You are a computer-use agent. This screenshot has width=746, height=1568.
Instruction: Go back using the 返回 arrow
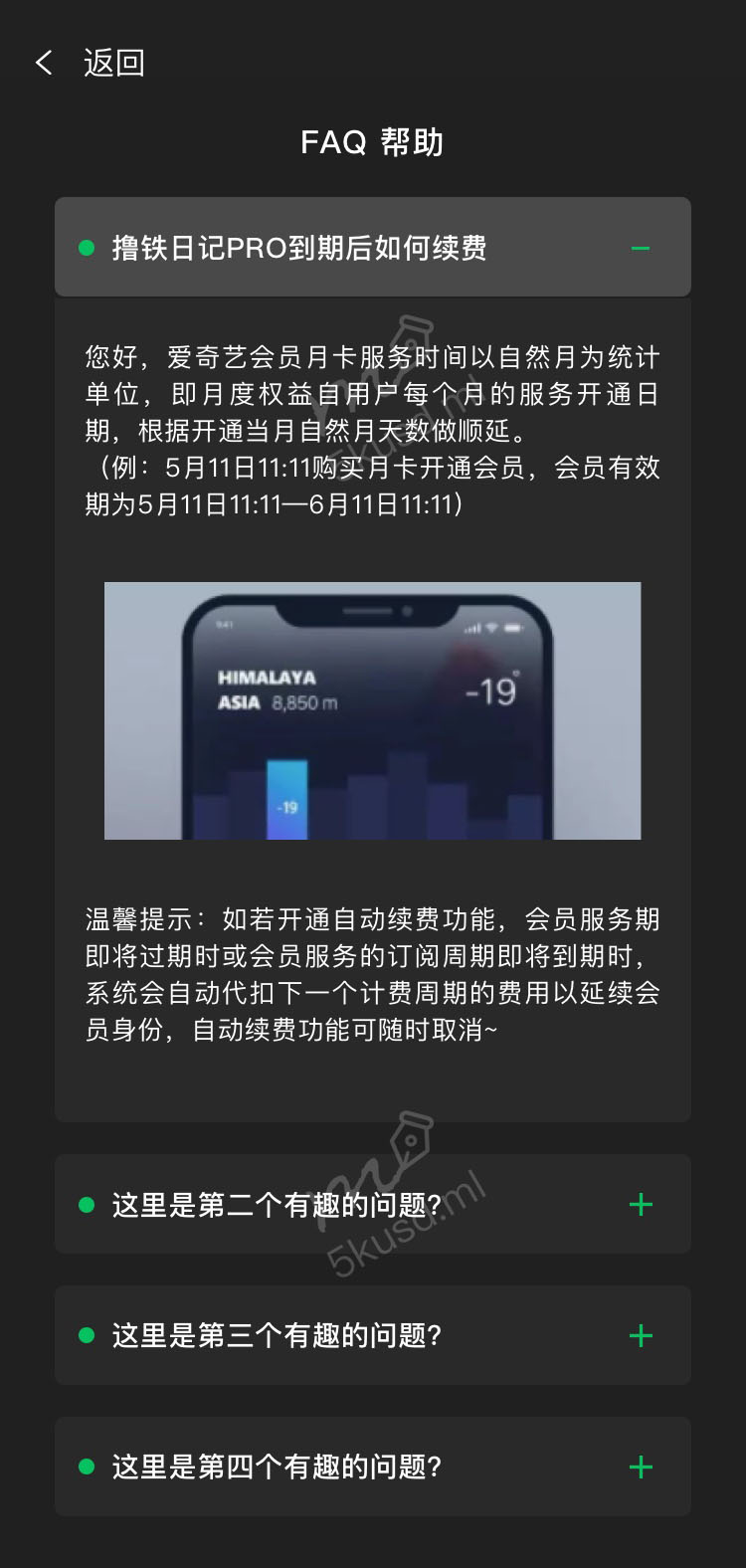coord(45,64)
